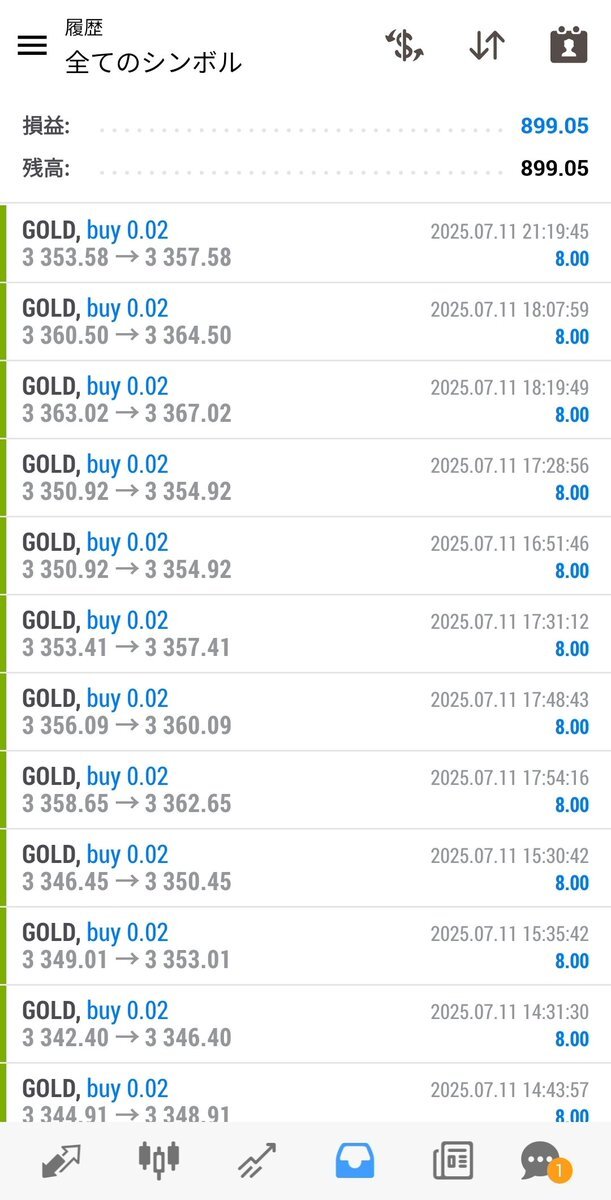
Task: Open the News tab
Action: [452, 1161]
